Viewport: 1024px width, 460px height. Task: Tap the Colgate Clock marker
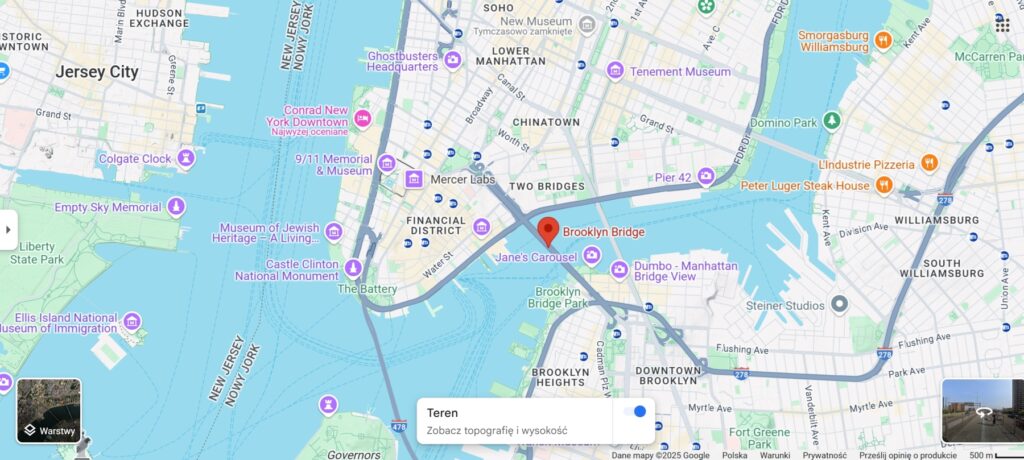tap(186, 158)
